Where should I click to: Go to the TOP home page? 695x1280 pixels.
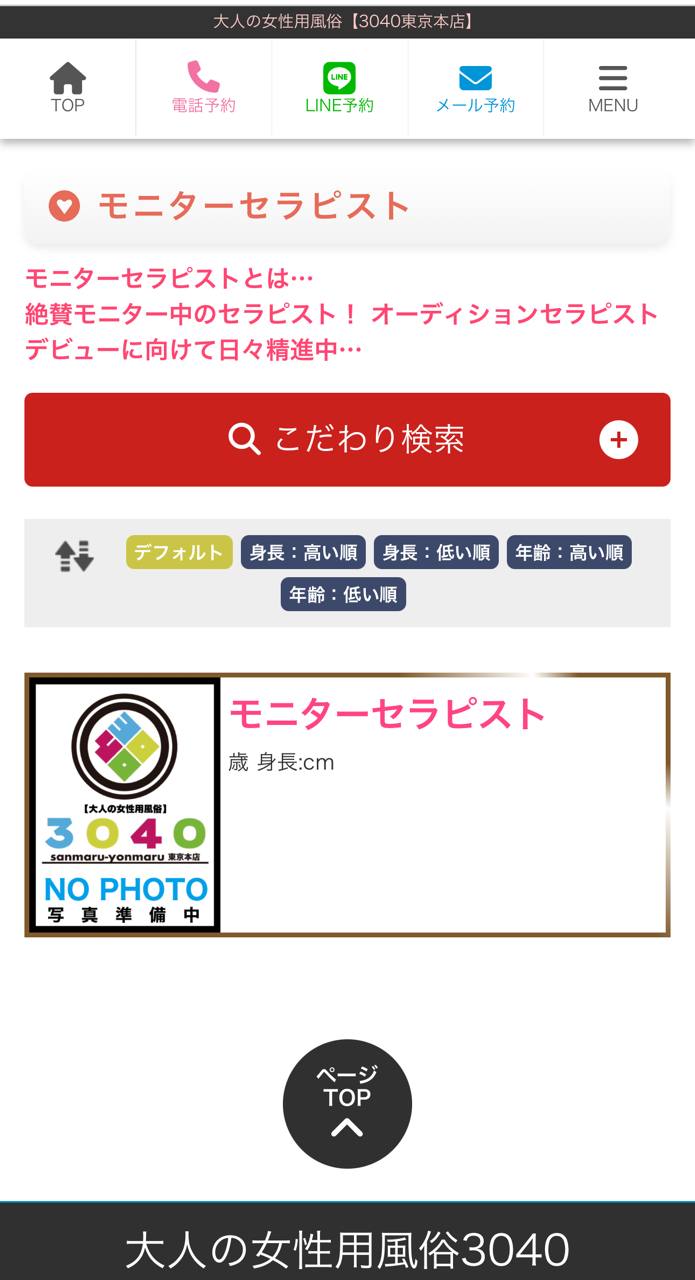pos(68,88)
